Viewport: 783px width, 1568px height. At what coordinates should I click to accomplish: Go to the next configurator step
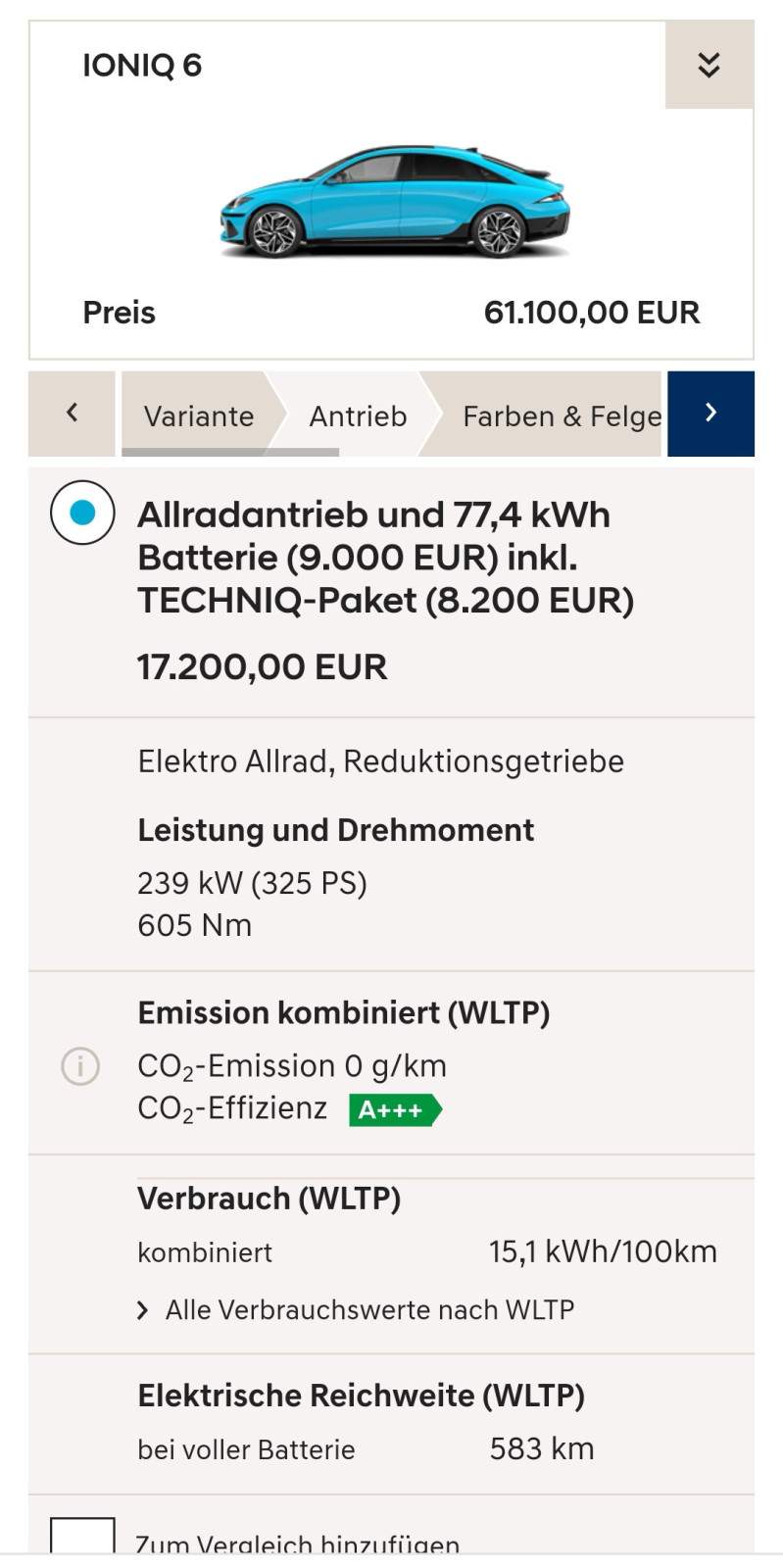click(x=710, y=413)
